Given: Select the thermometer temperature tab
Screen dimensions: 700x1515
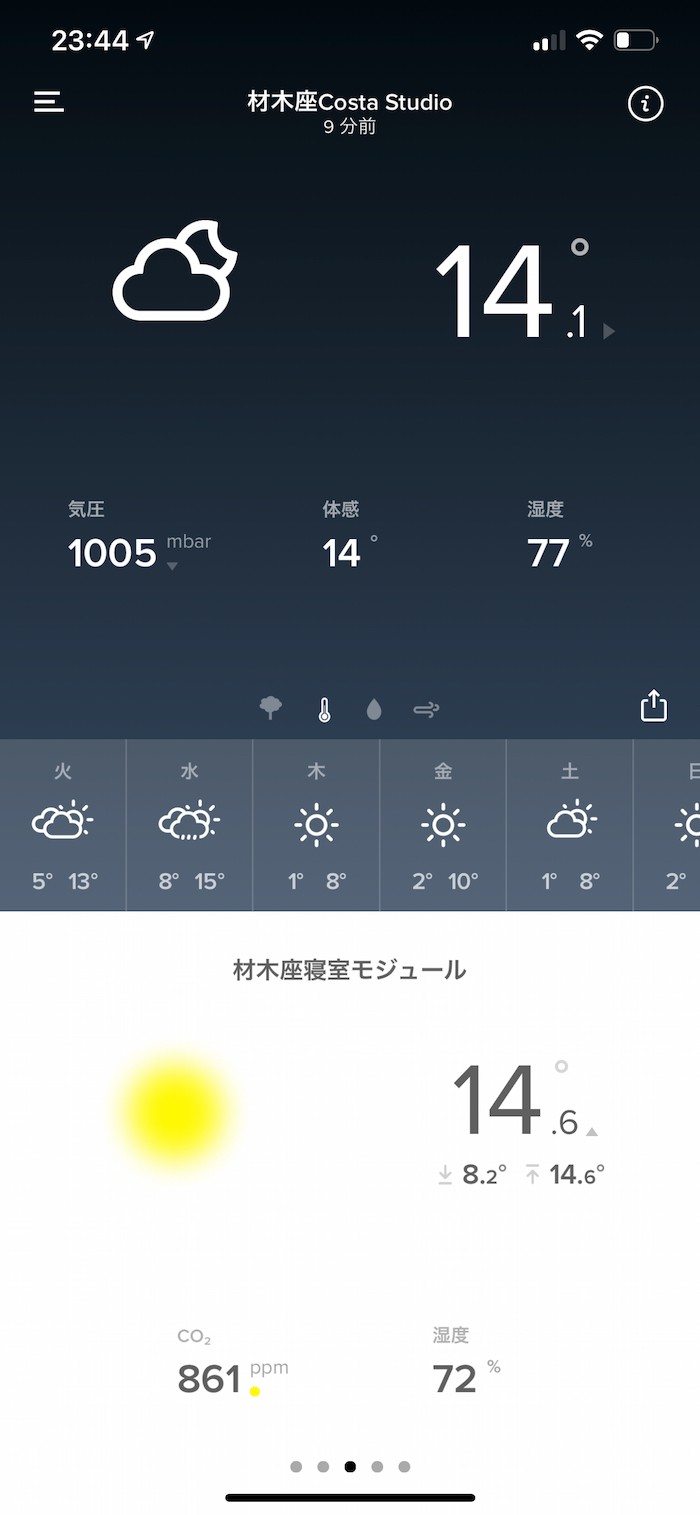Looking at the screenshot, I should 324,710.
